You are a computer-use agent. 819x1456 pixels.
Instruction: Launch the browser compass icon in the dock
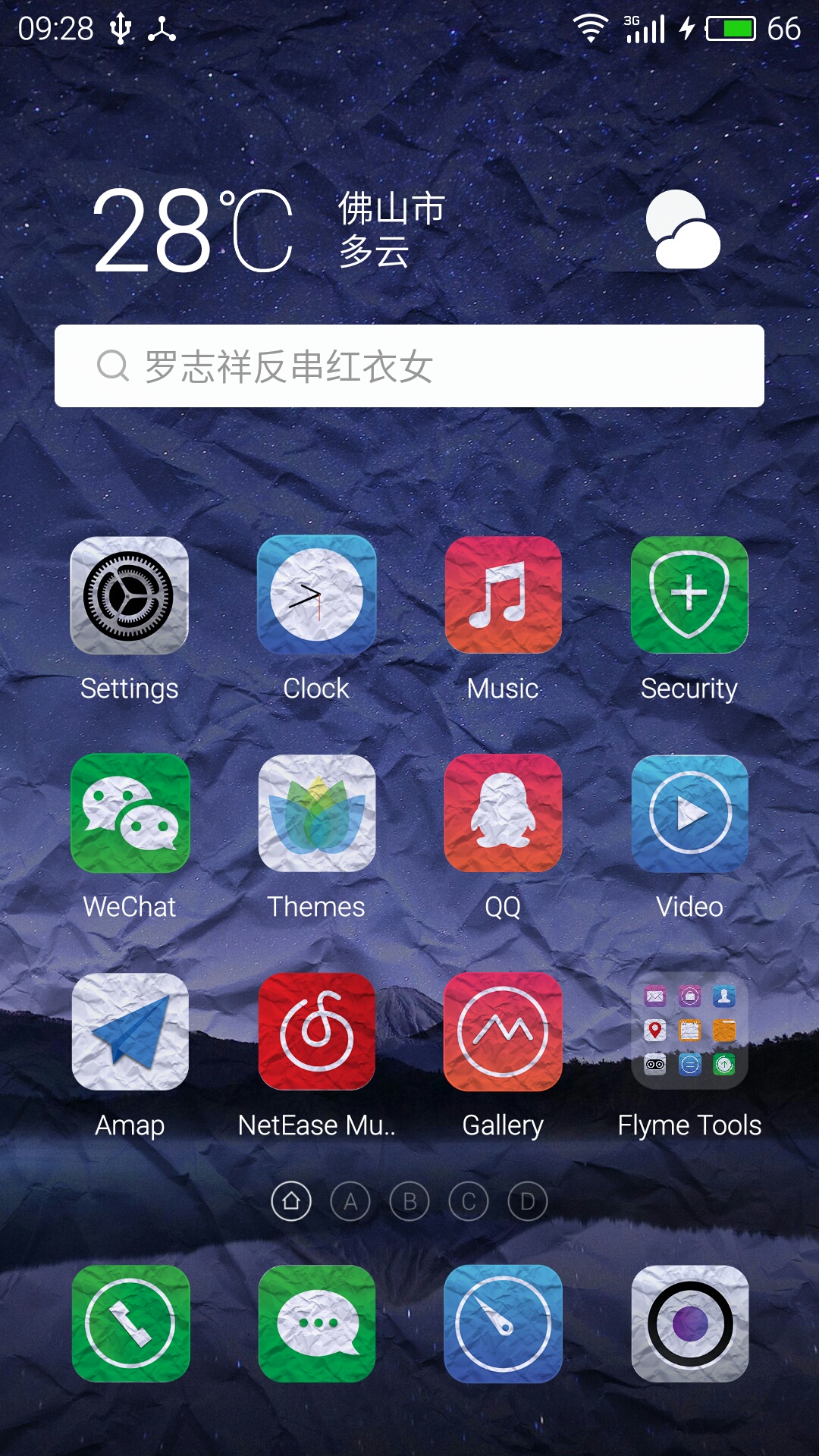[503, 1323]
